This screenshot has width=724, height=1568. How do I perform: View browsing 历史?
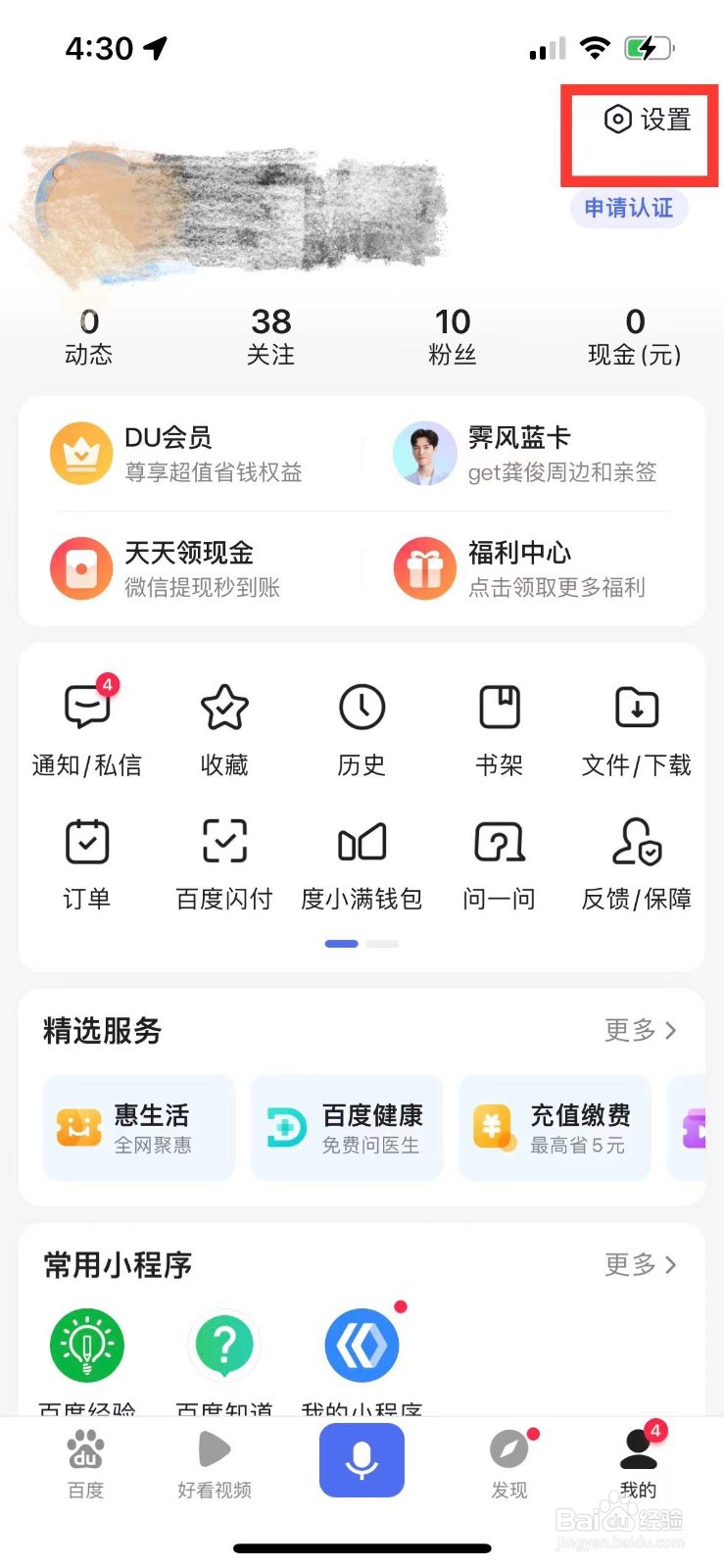(x=362, y=727)
